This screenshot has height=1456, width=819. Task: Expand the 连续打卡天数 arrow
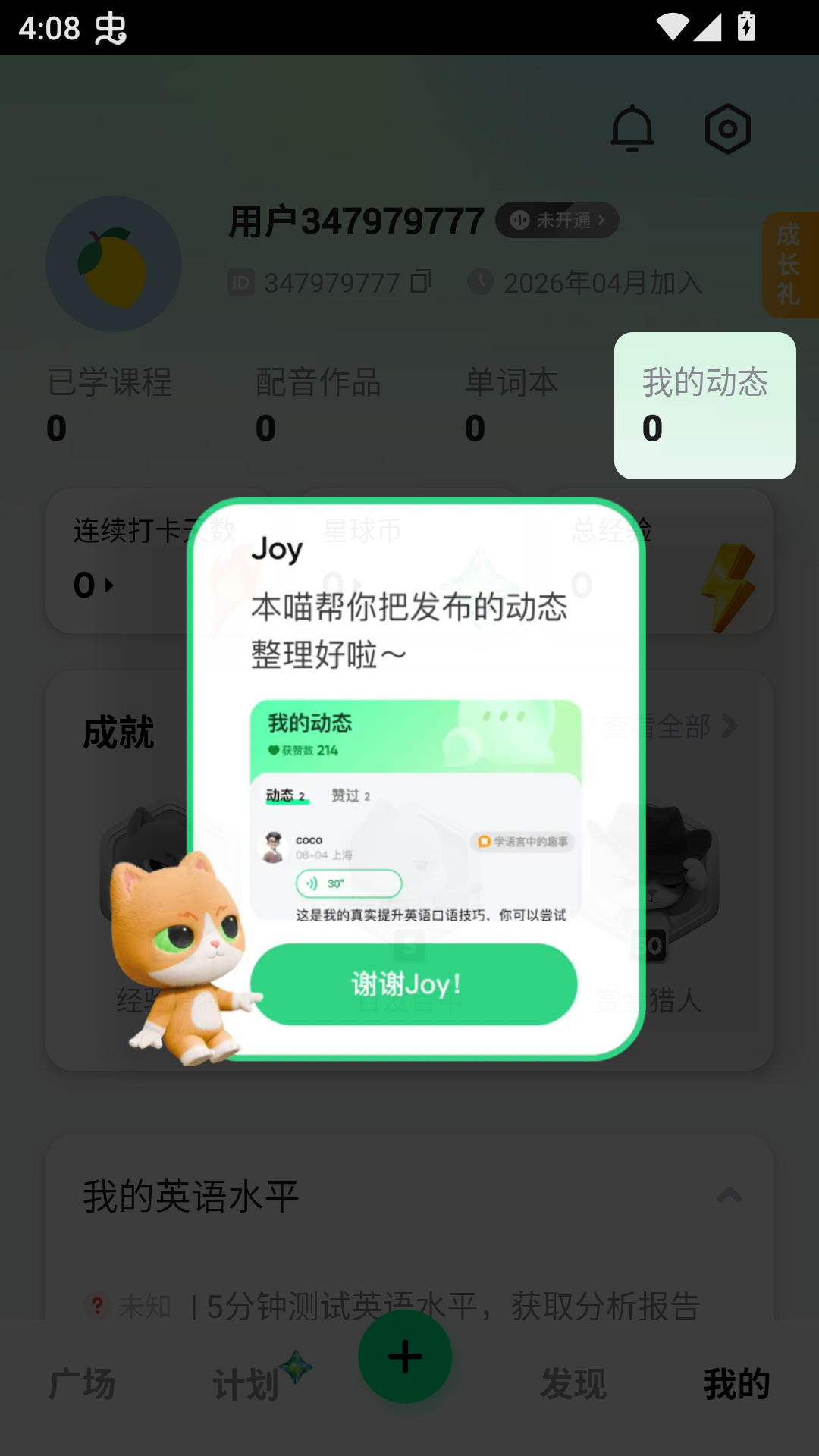click(108, 585)
